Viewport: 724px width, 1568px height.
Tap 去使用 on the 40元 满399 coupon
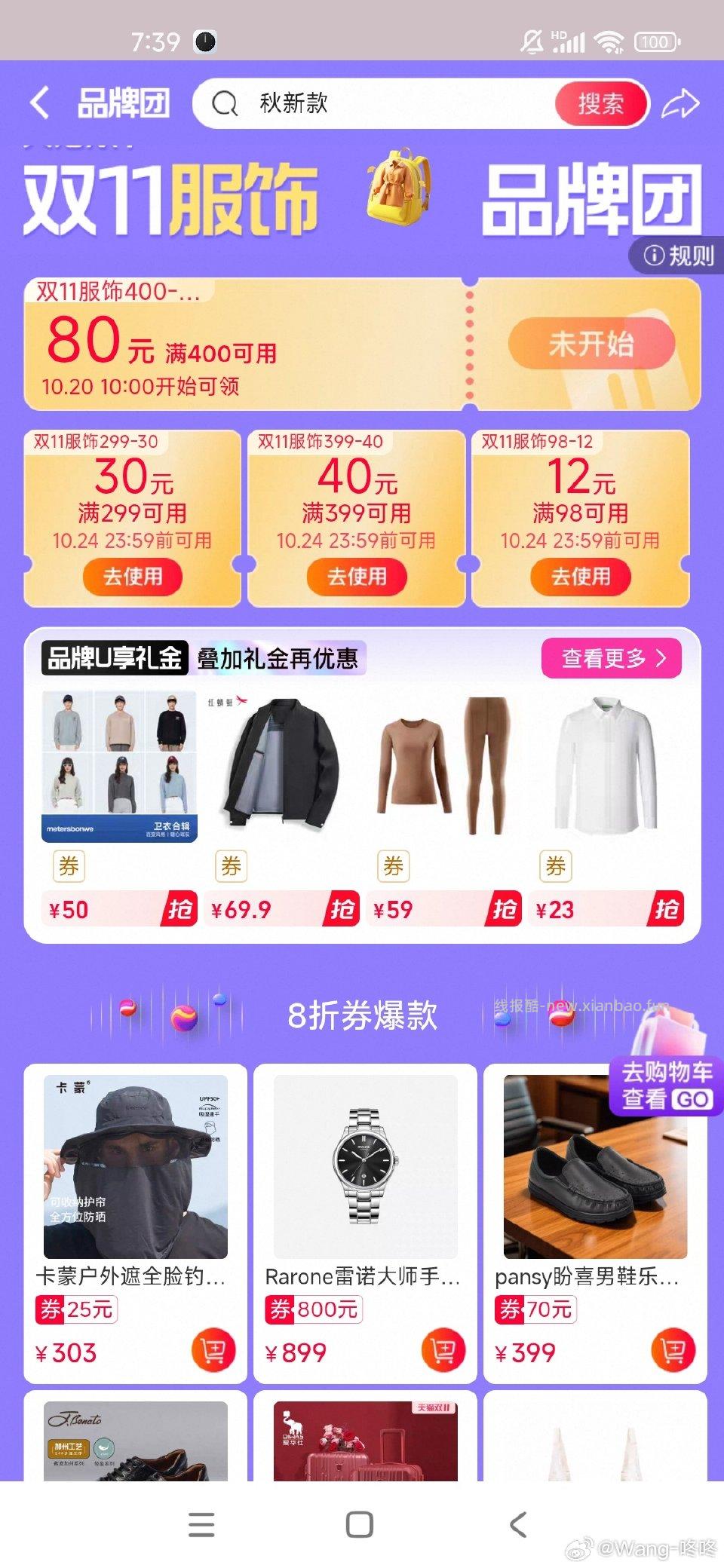[357, 577]
